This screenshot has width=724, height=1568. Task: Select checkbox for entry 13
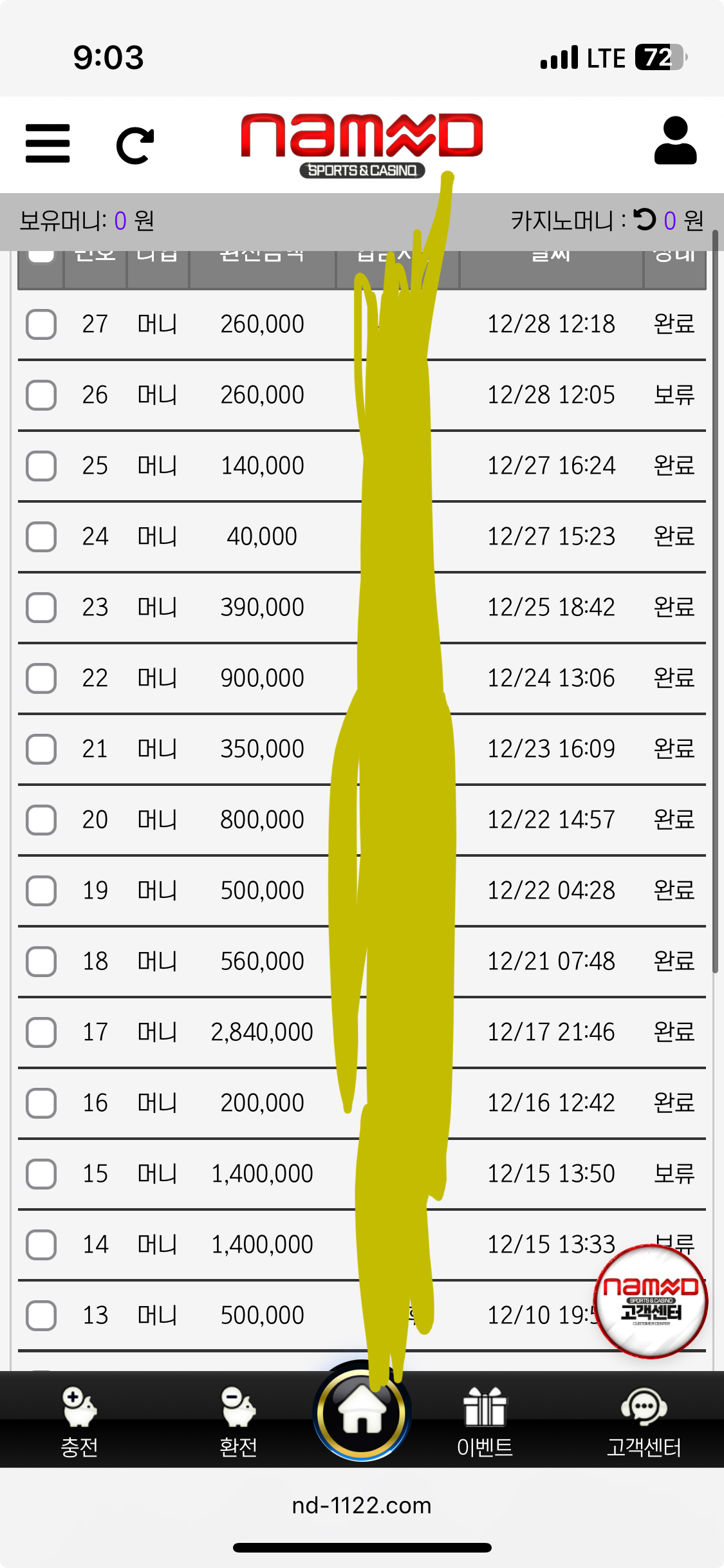tap(41, 1315)
